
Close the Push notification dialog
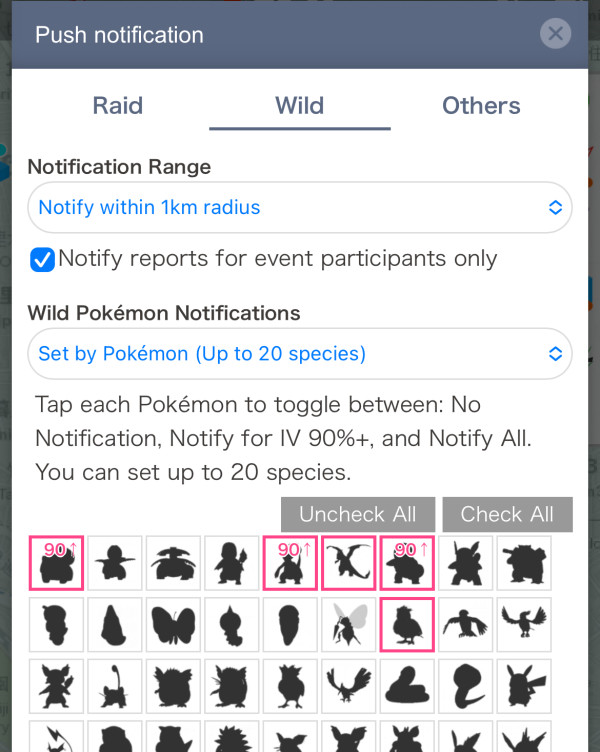555,34
